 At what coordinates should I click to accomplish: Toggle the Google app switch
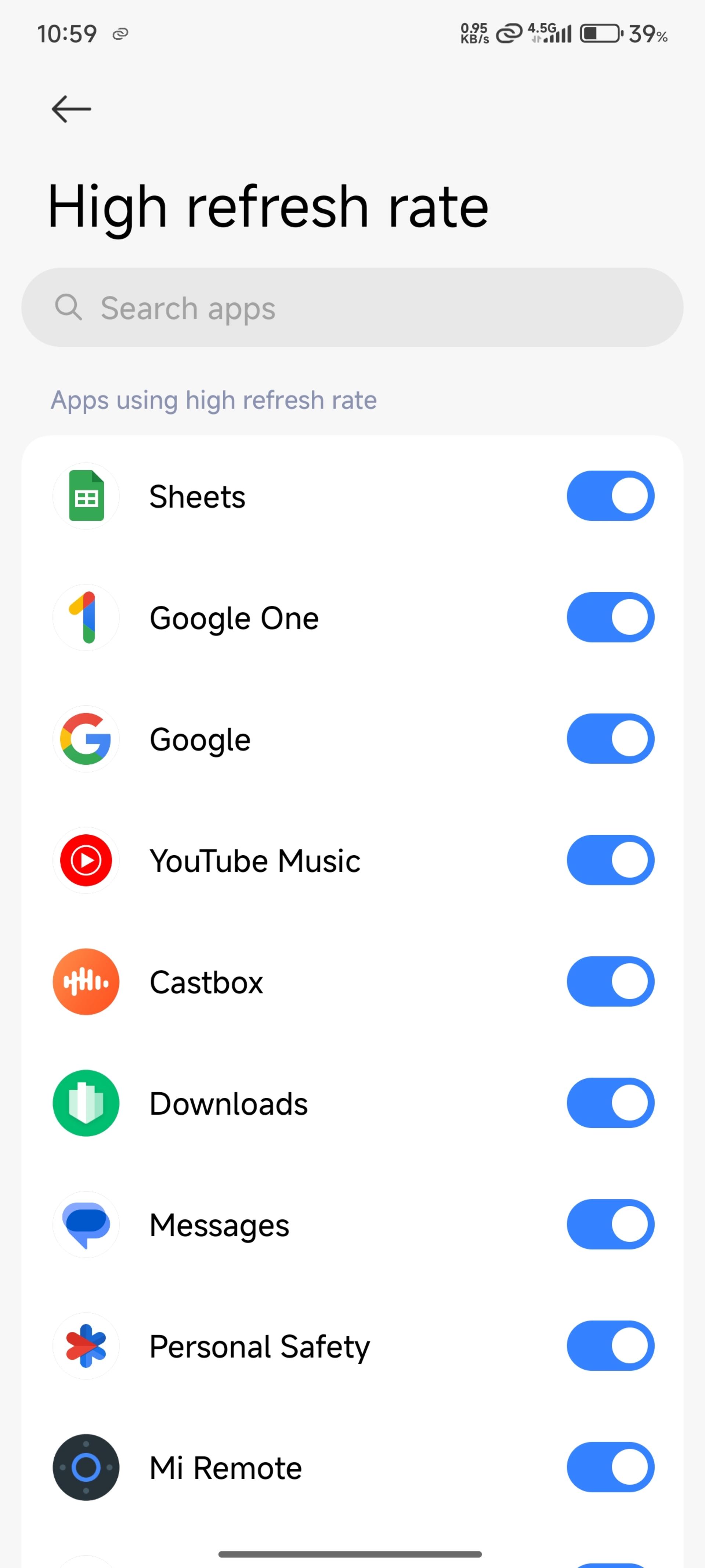[x=610, y=738]
